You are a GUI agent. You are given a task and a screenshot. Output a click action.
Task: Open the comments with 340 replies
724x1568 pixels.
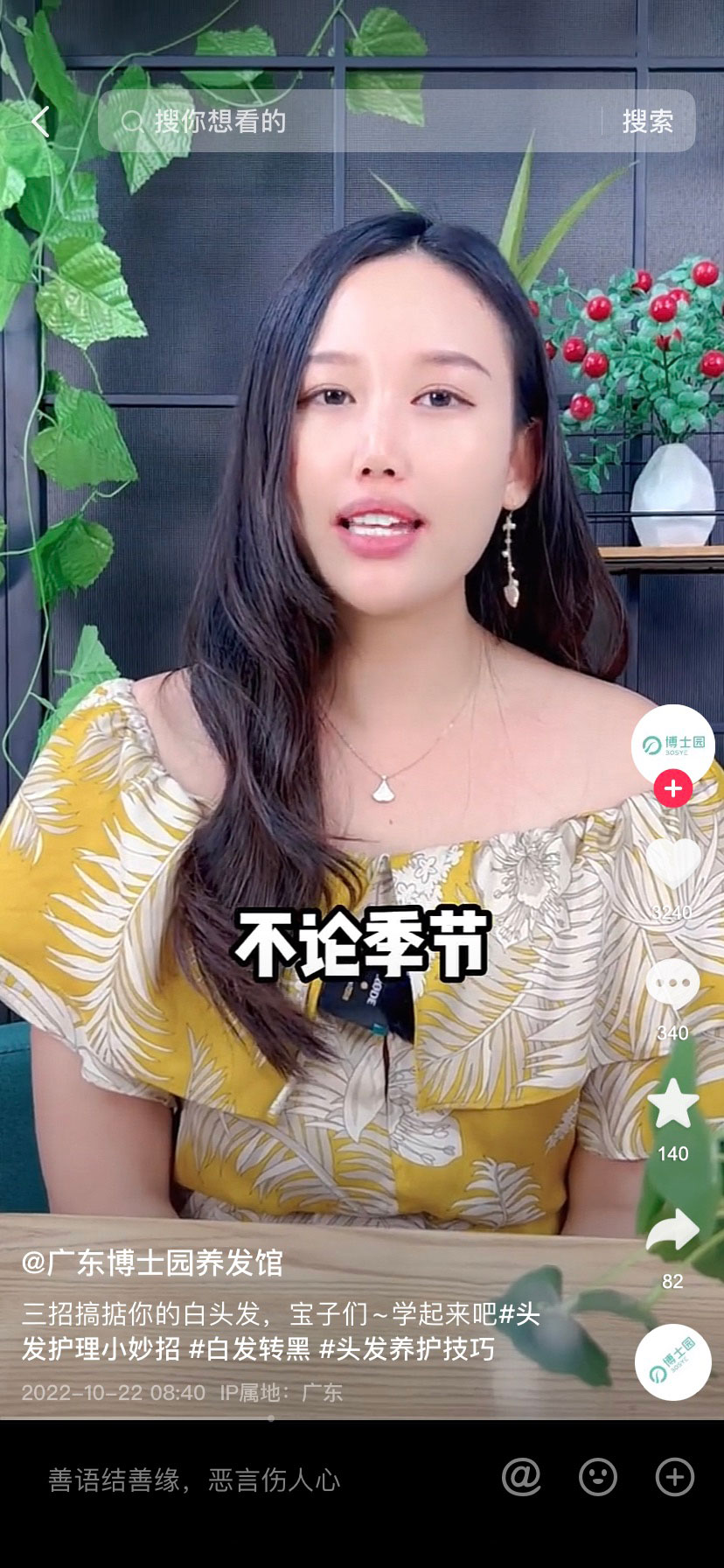pos(672,985)
